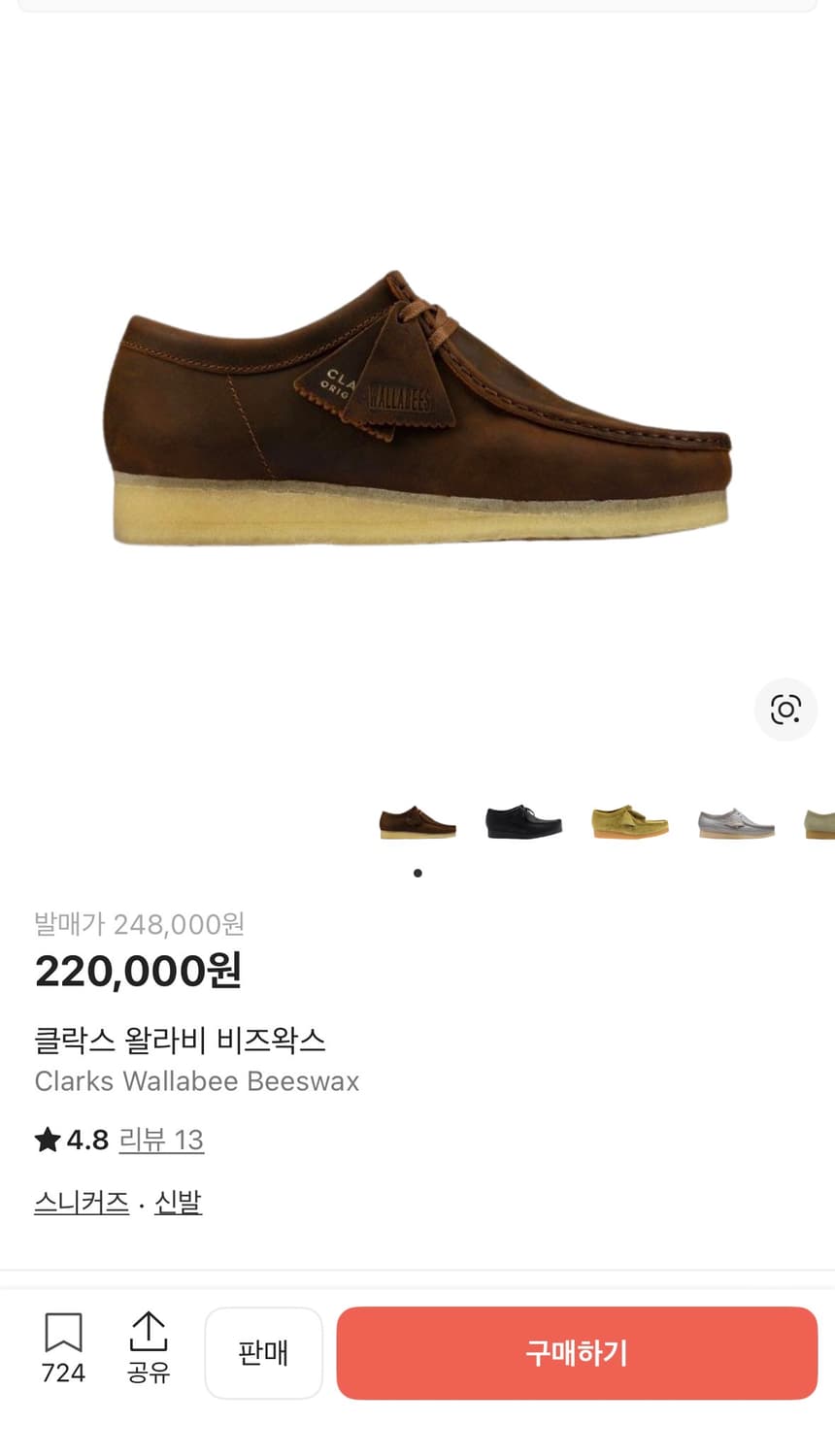Open the black star next to 4.8
Image resolution: width=835 pixels, height=1456 pixels.
click(46, 1140)
